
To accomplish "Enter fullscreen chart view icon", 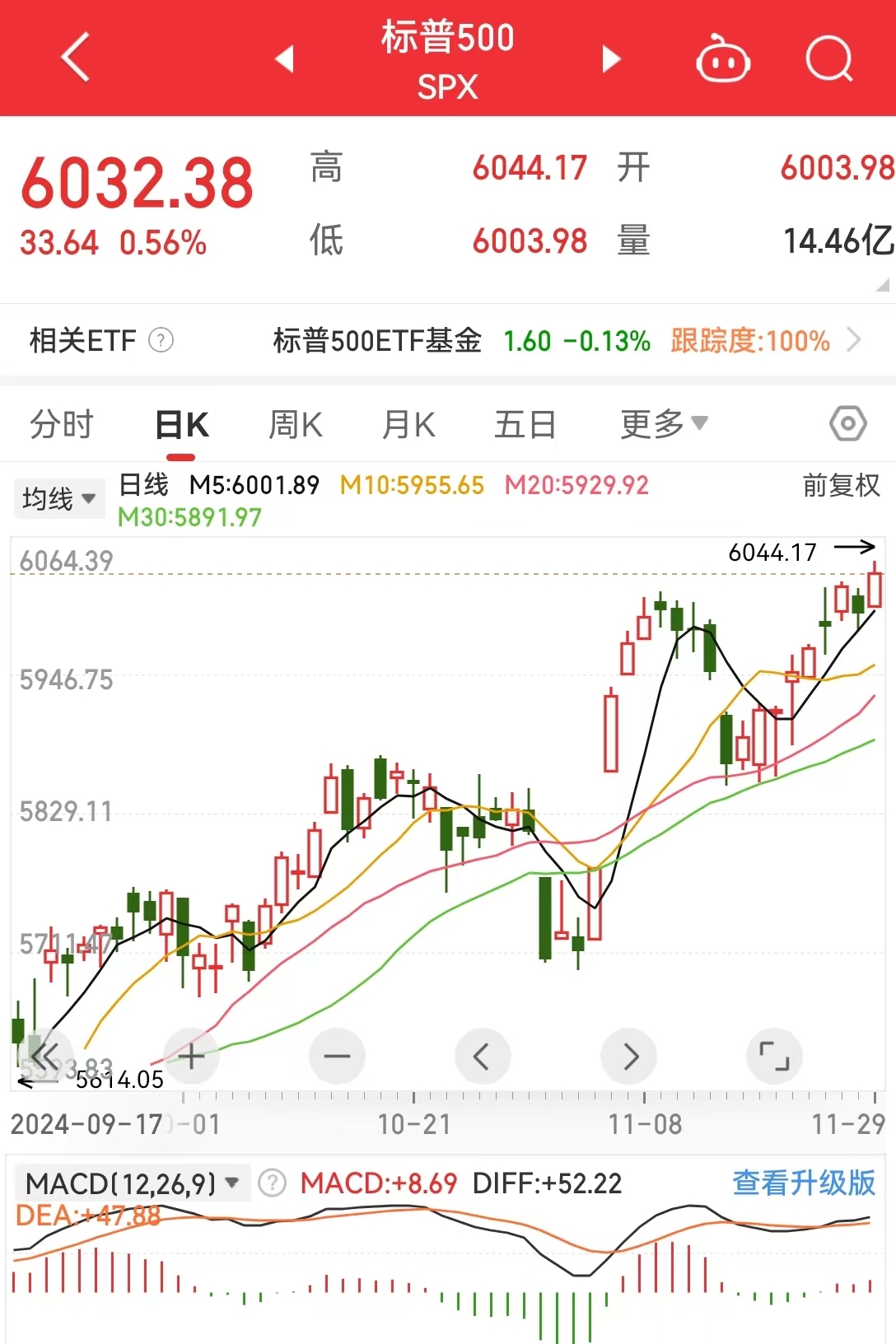I will tap(774, 1056).
